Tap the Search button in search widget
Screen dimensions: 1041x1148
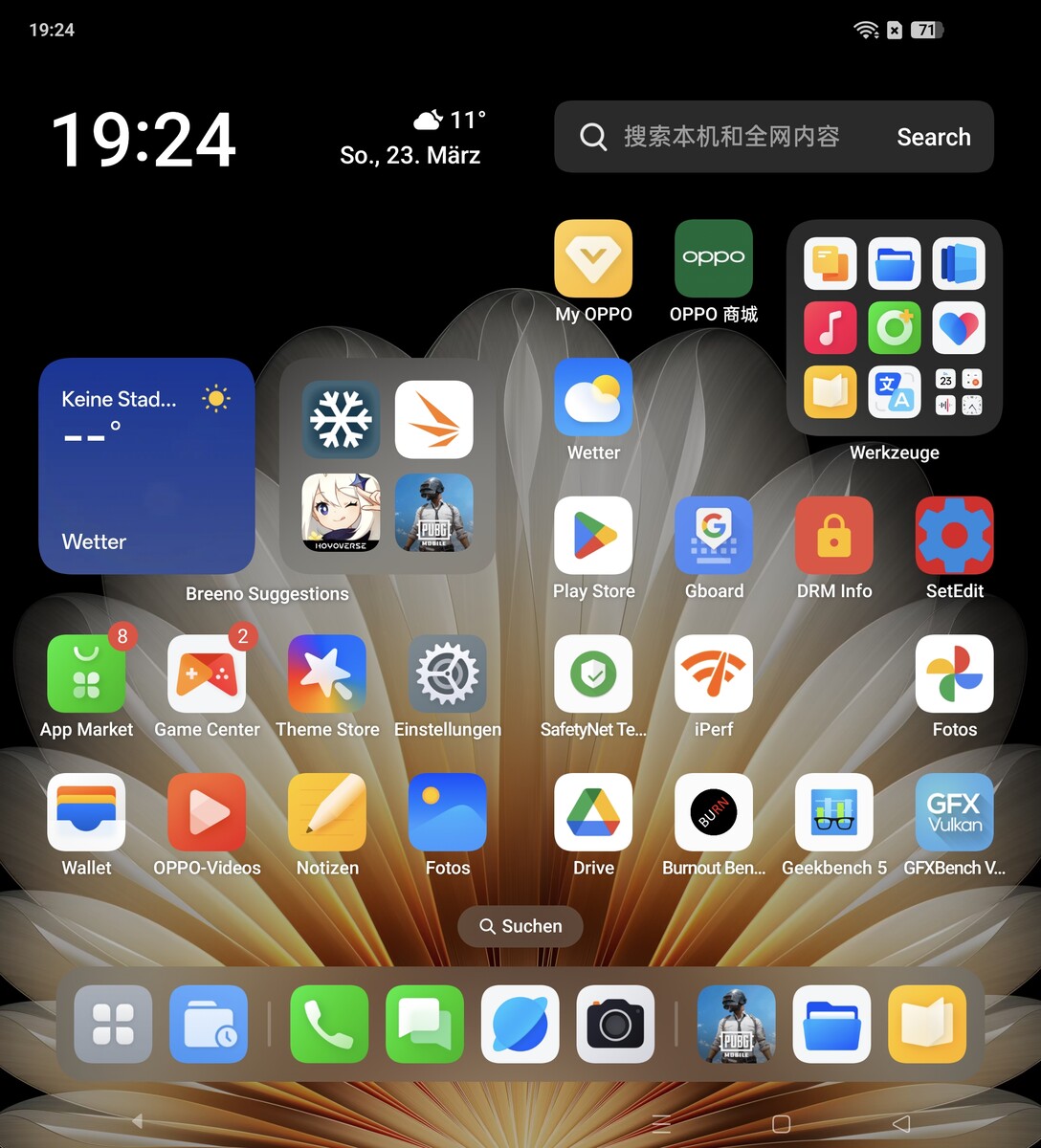click(933, 137)
